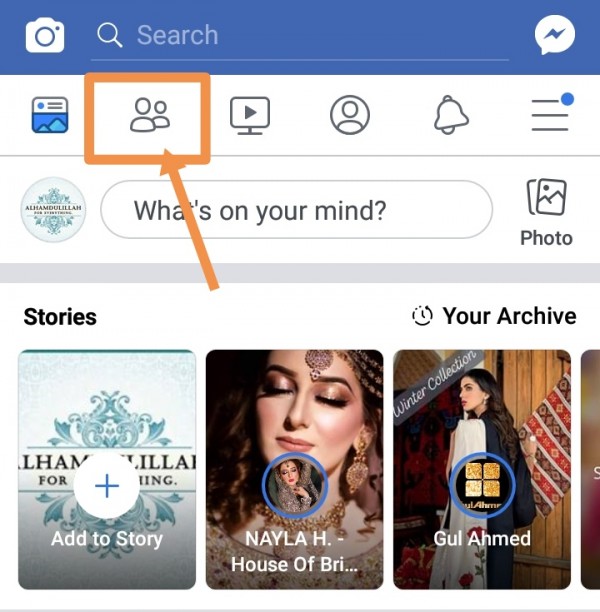Open the notifications bell
The width and height of the screenshot is (600, 612).
(451, 115)
